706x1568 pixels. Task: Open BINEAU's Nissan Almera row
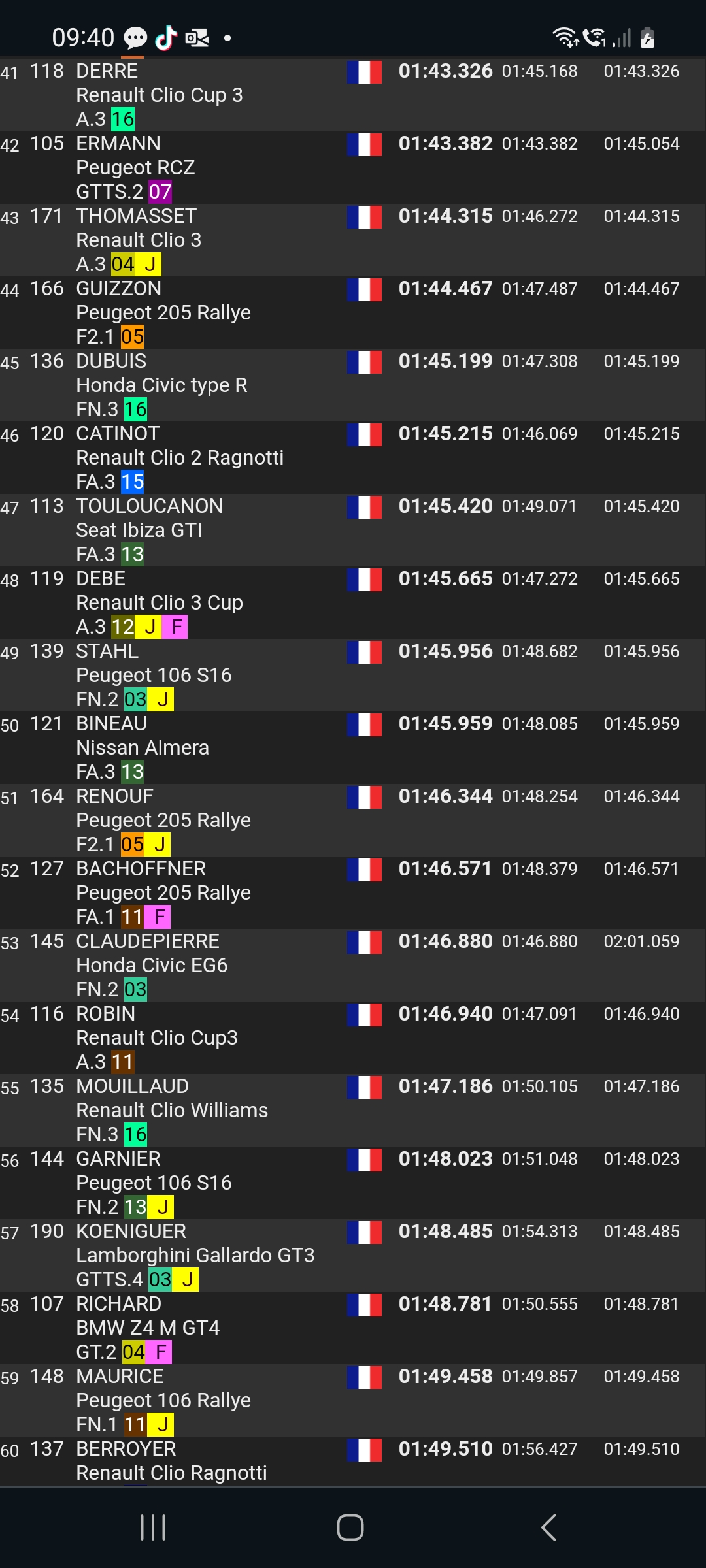(353, 747)
